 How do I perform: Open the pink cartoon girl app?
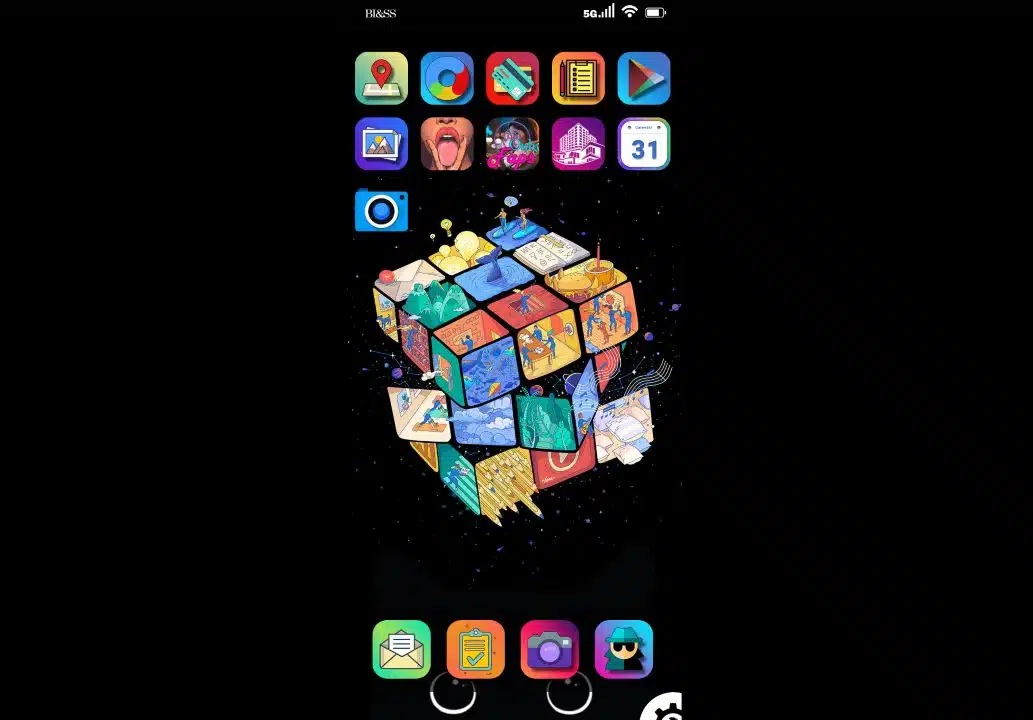[512, 144]
